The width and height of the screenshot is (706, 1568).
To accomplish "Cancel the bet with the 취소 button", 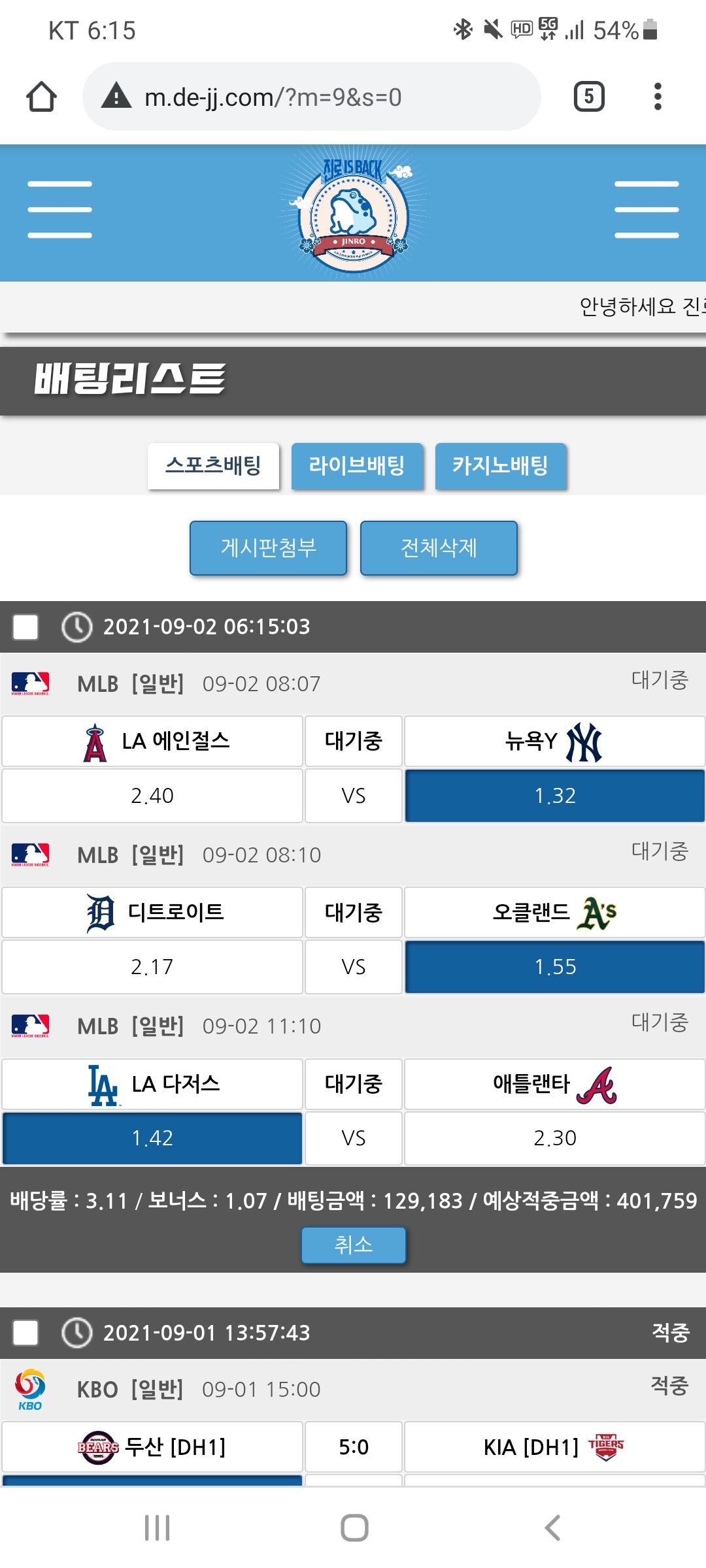I will (353, 1245).
